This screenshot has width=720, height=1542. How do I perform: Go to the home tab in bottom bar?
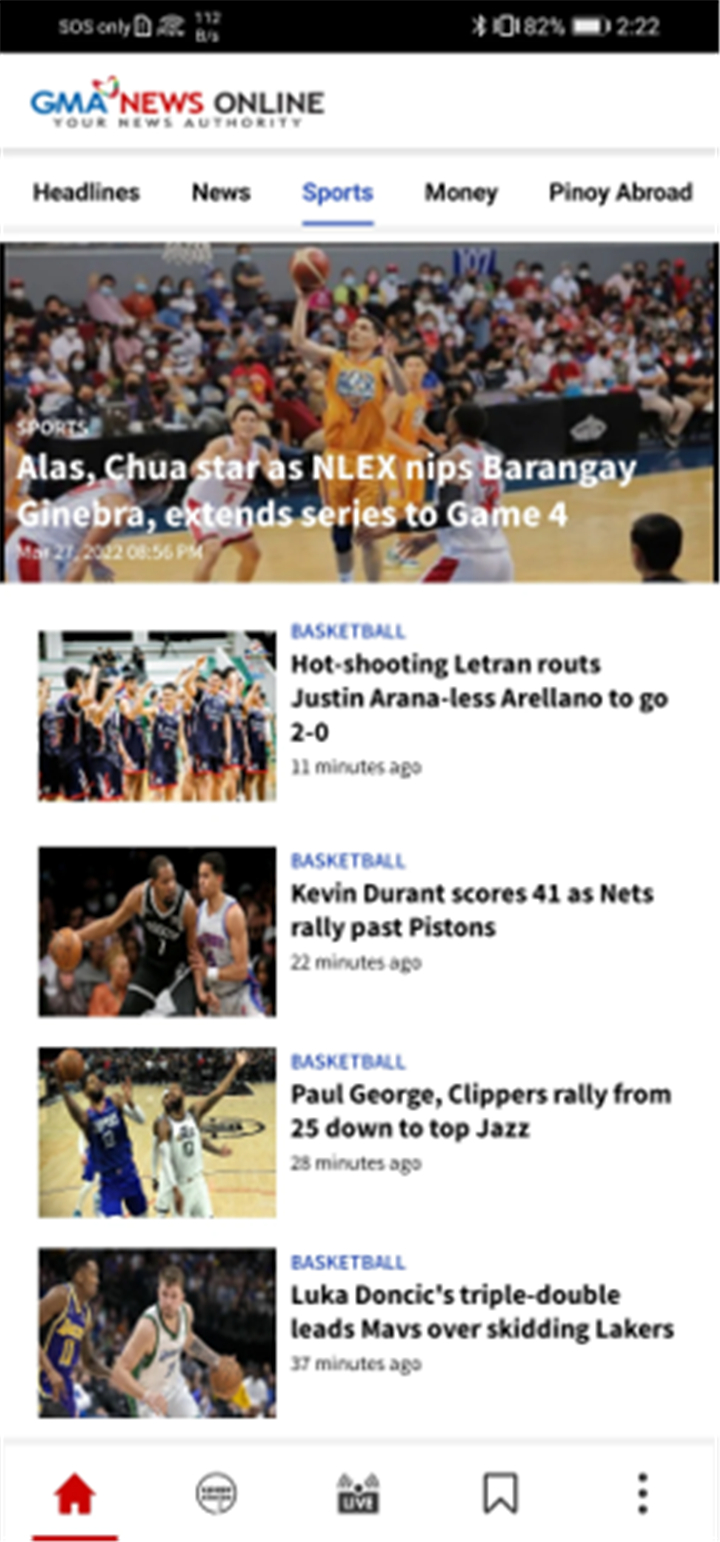pyautogui.click(x=75, y=1494)
